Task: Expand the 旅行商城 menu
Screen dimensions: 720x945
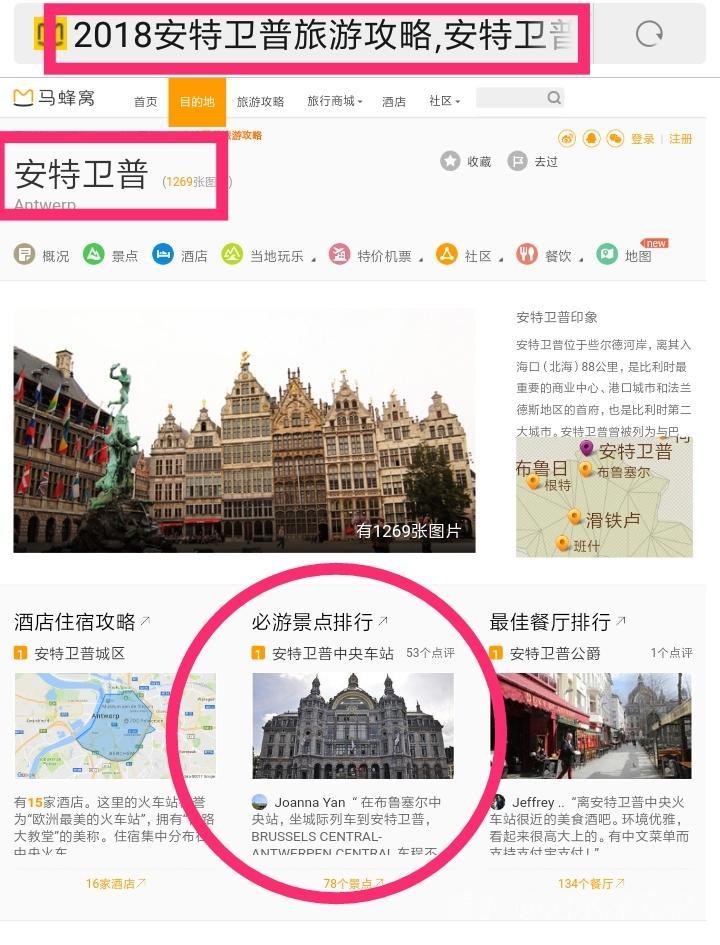Action: click(x=334, y=101)
